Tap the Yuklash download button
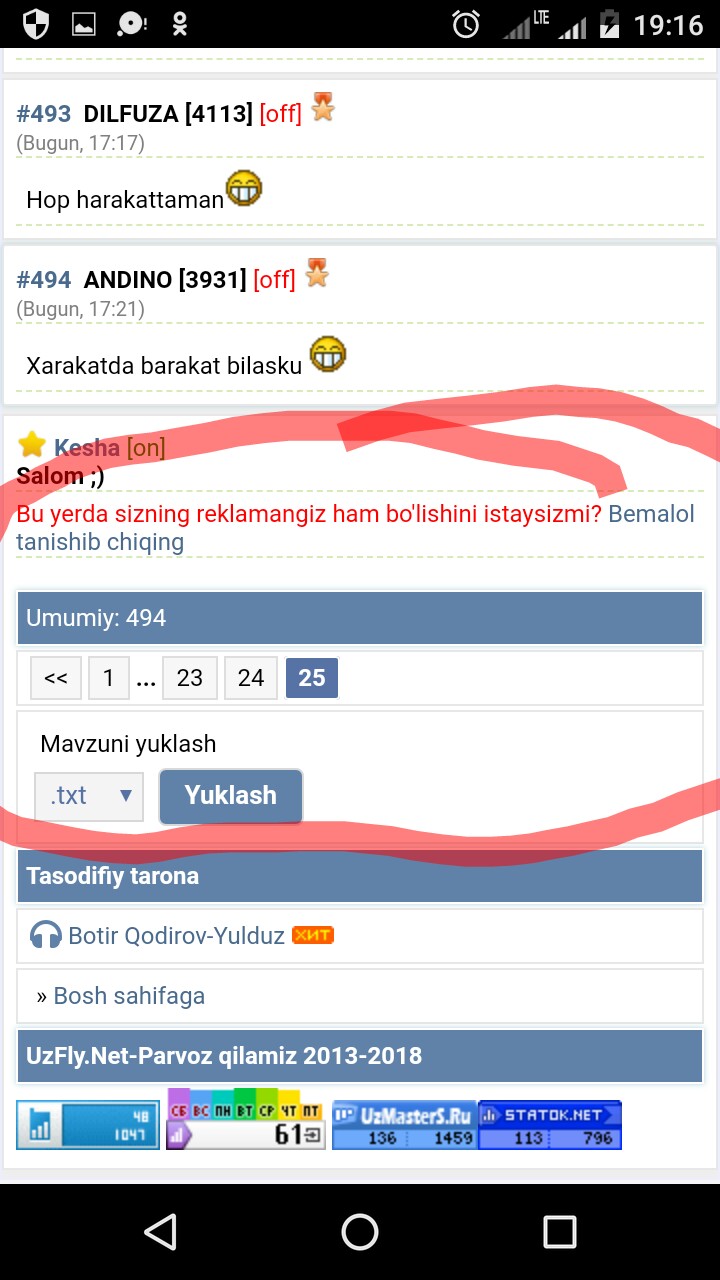The height and width of the screenshot is (1280, 720). (231, 796)
